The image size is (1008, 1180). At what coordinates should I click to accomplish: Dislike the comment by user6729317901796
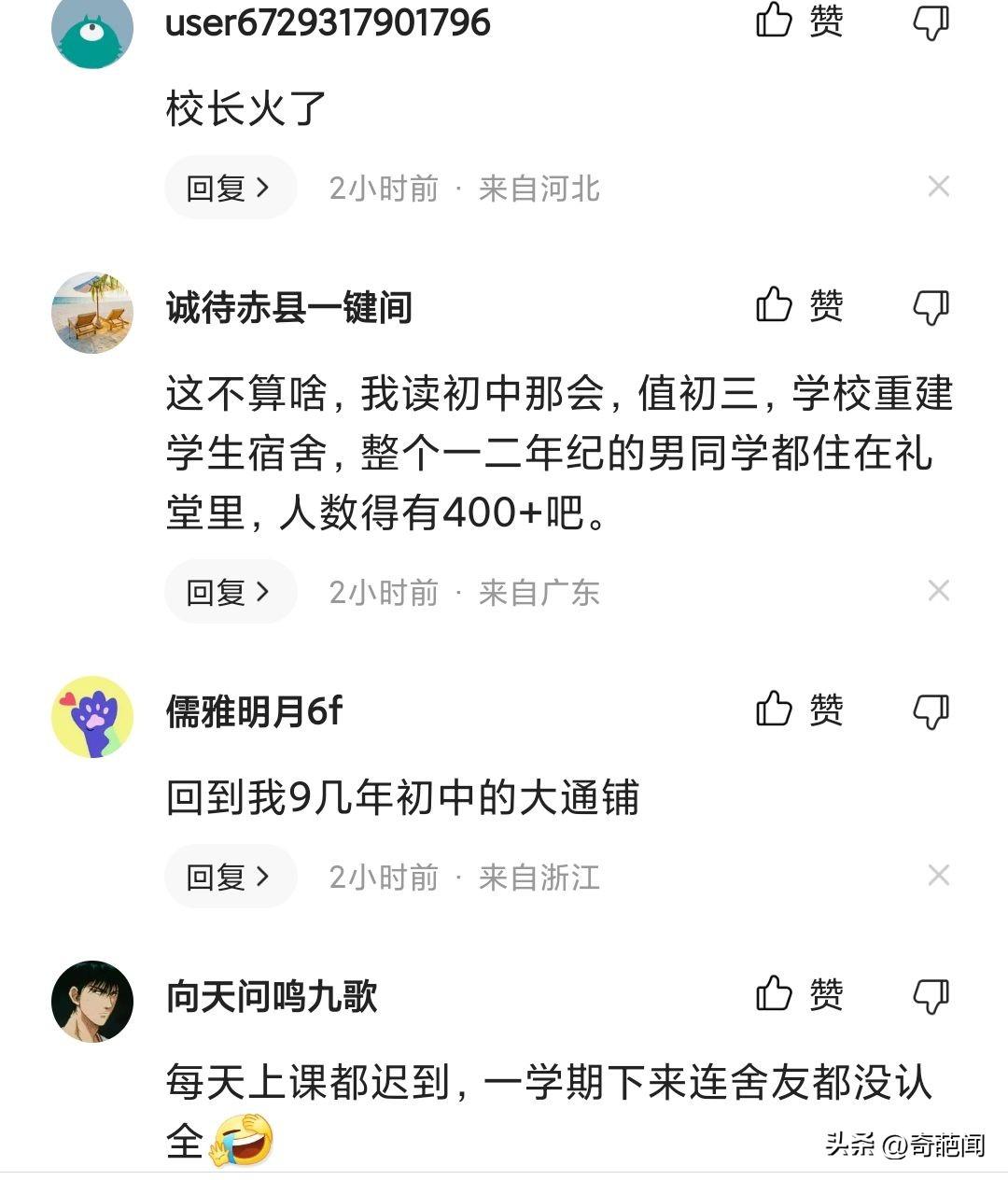pyautogui.click(x=931, y=21)
